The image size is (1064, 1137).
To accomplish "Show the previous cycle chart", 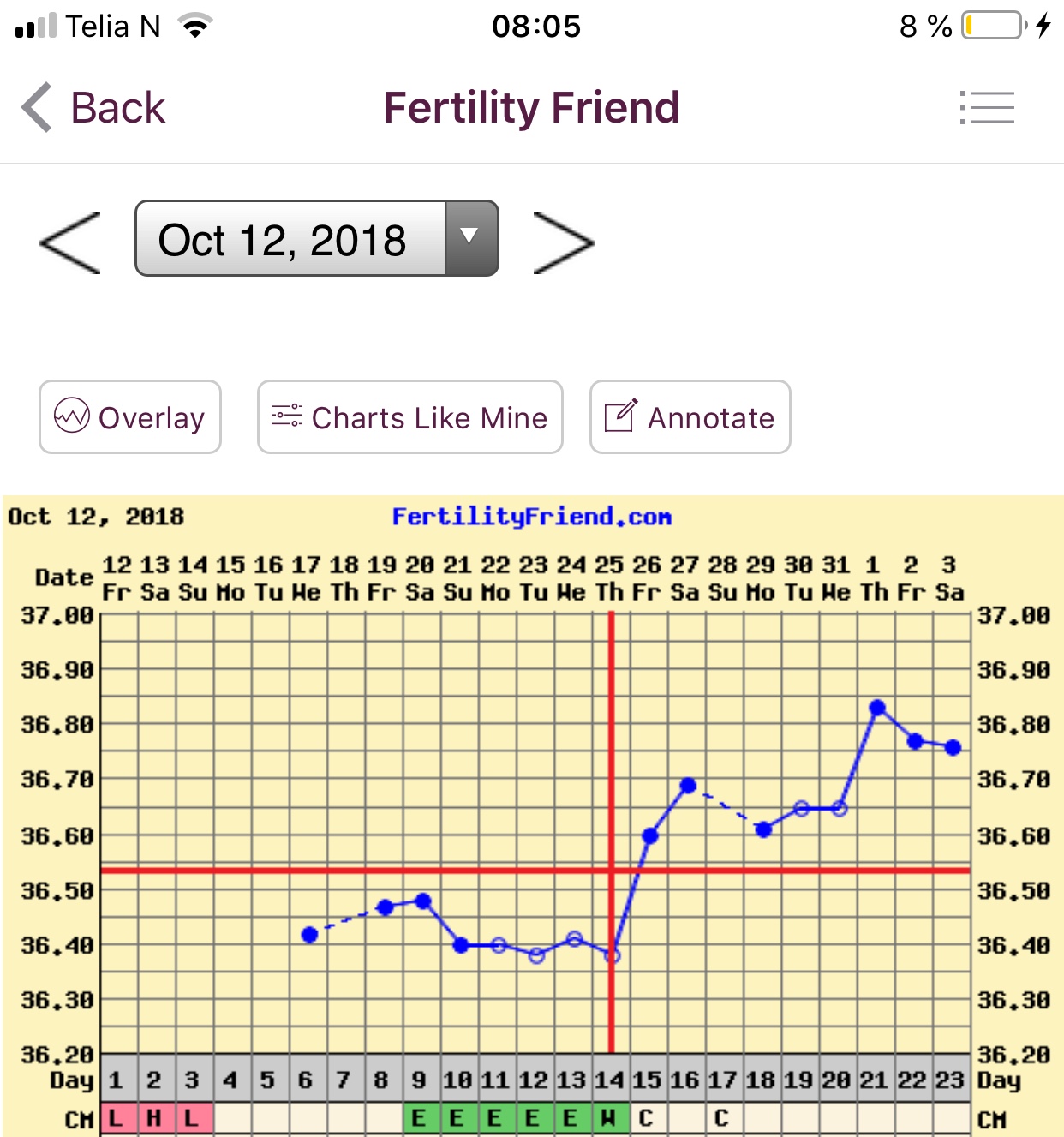I will [70, 243].
